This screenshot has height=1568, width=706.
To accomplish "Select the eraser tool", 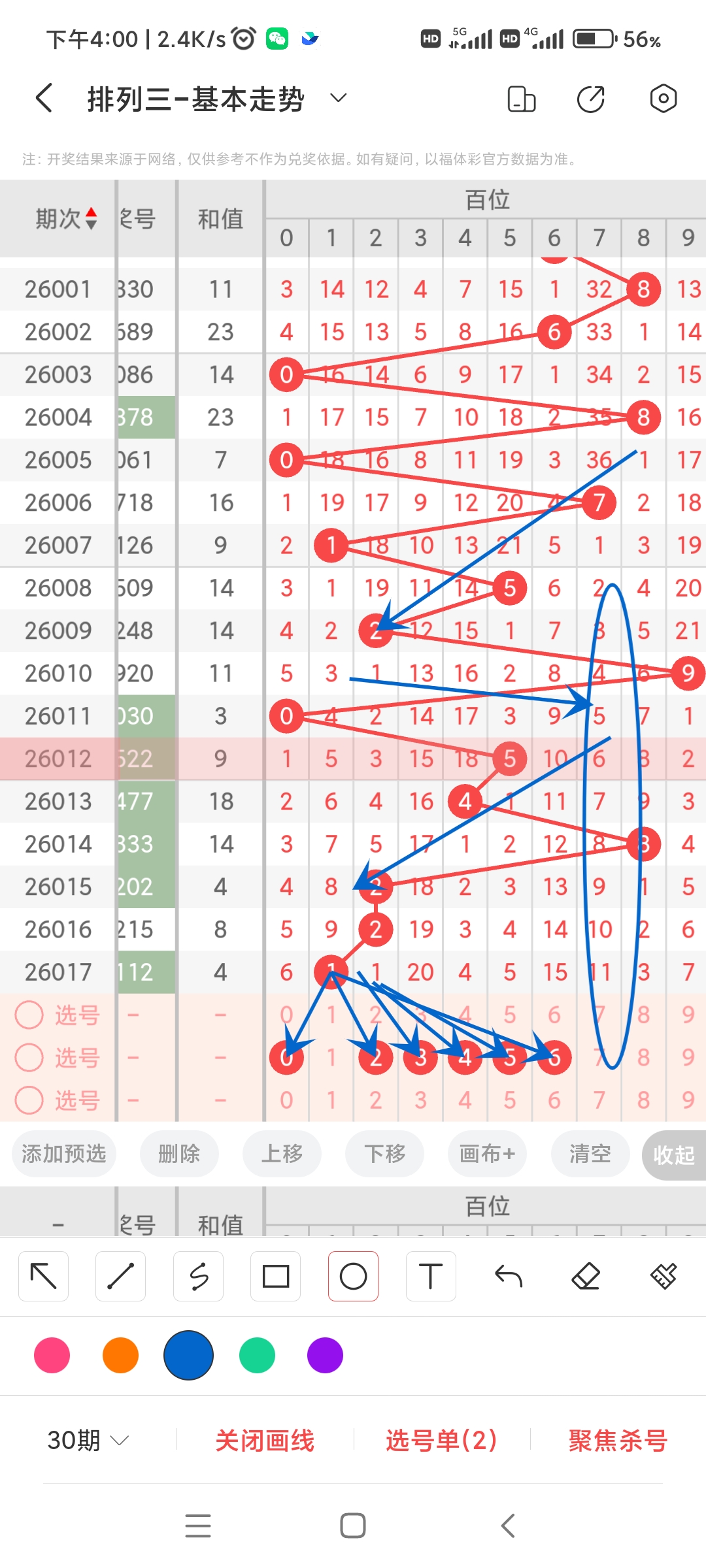I will click(586, 1276).
